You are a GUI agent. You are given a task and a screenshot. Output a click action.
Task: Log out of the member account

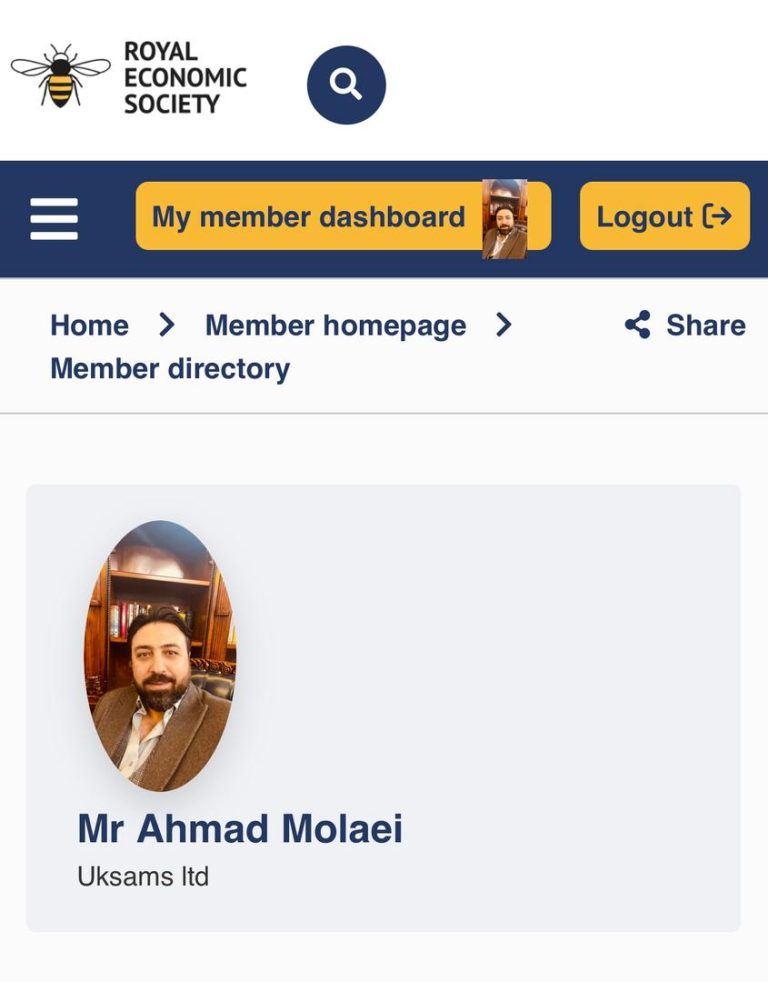coord(664,217)
